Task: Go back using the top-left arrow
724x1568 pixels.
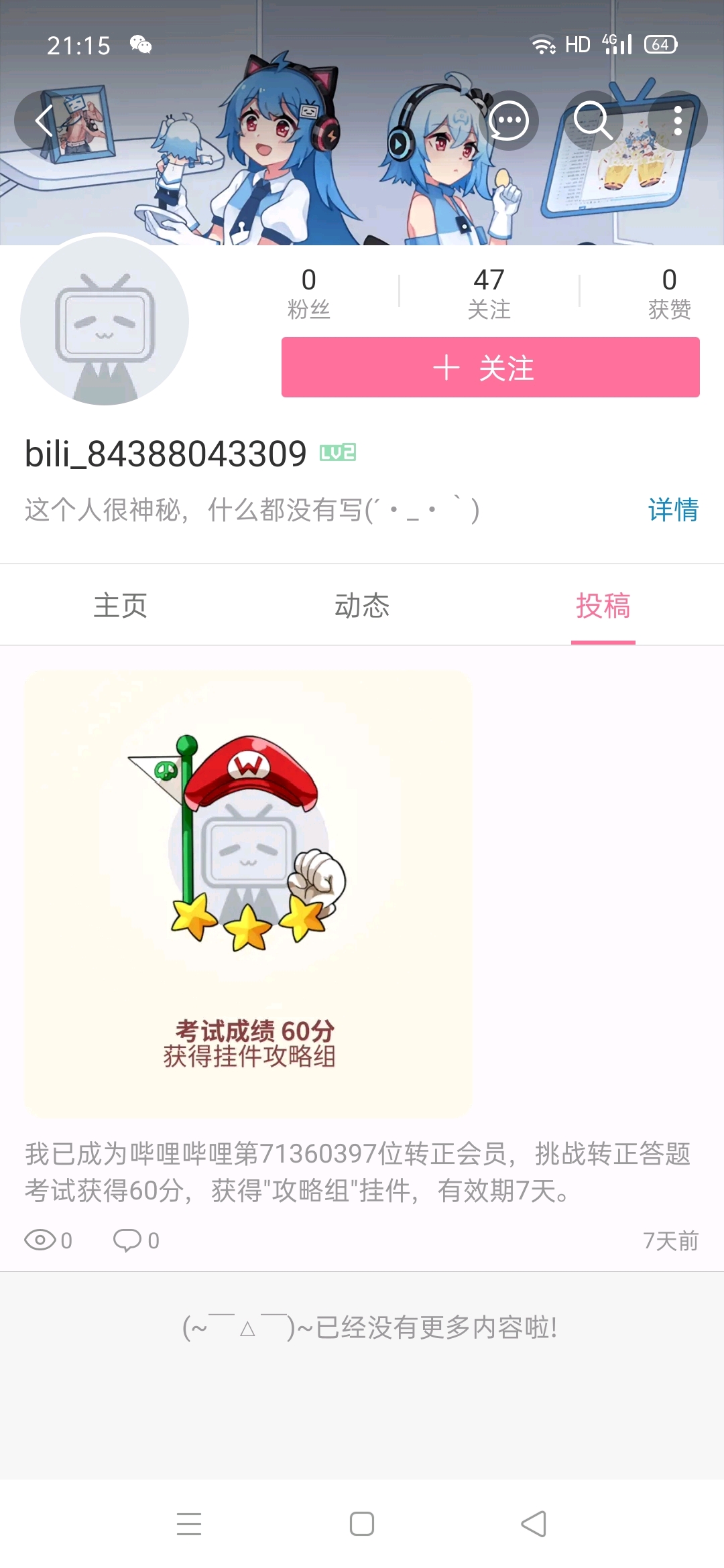Action: (x=44, y=121)
